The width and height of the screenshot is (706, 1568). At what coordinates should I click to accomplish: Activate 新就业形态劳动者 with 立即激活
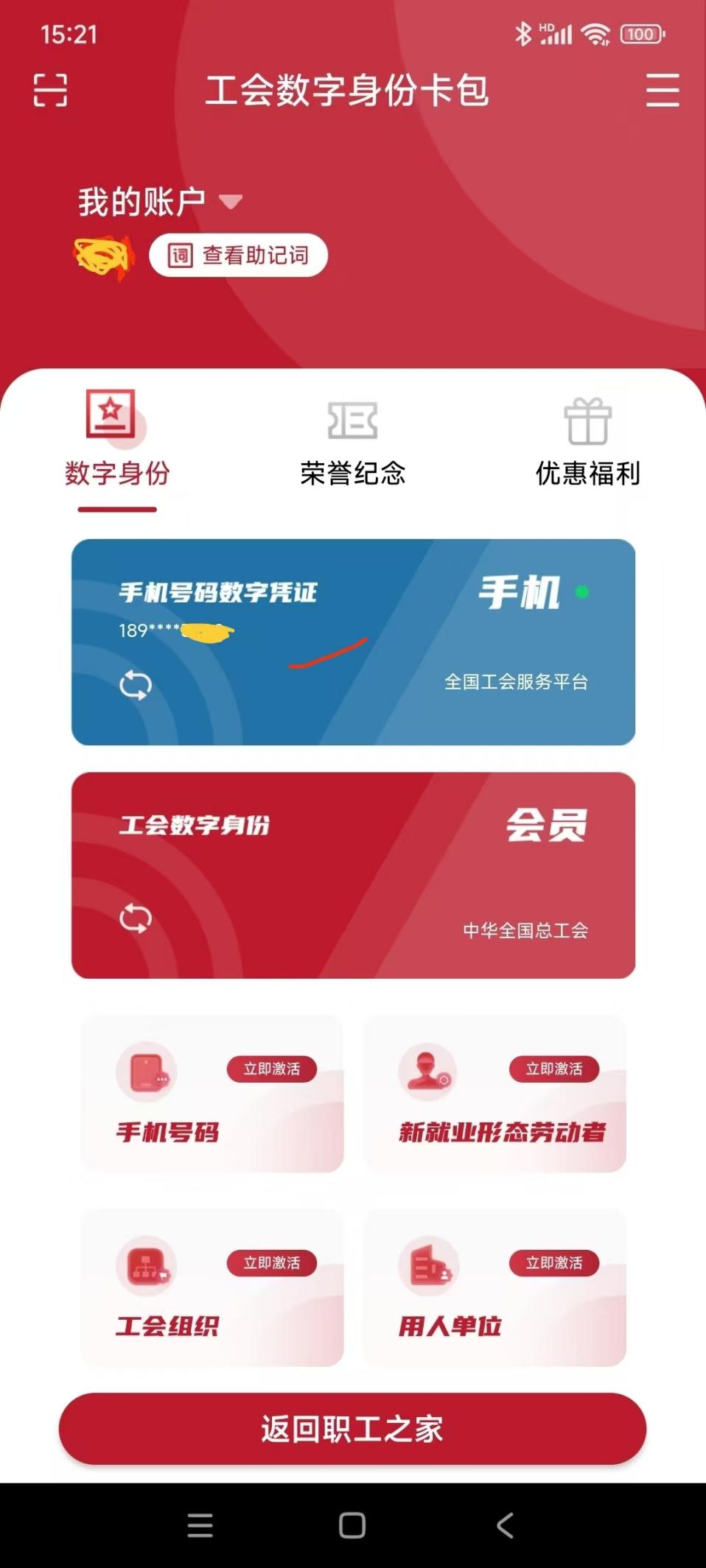point(553,1069)
